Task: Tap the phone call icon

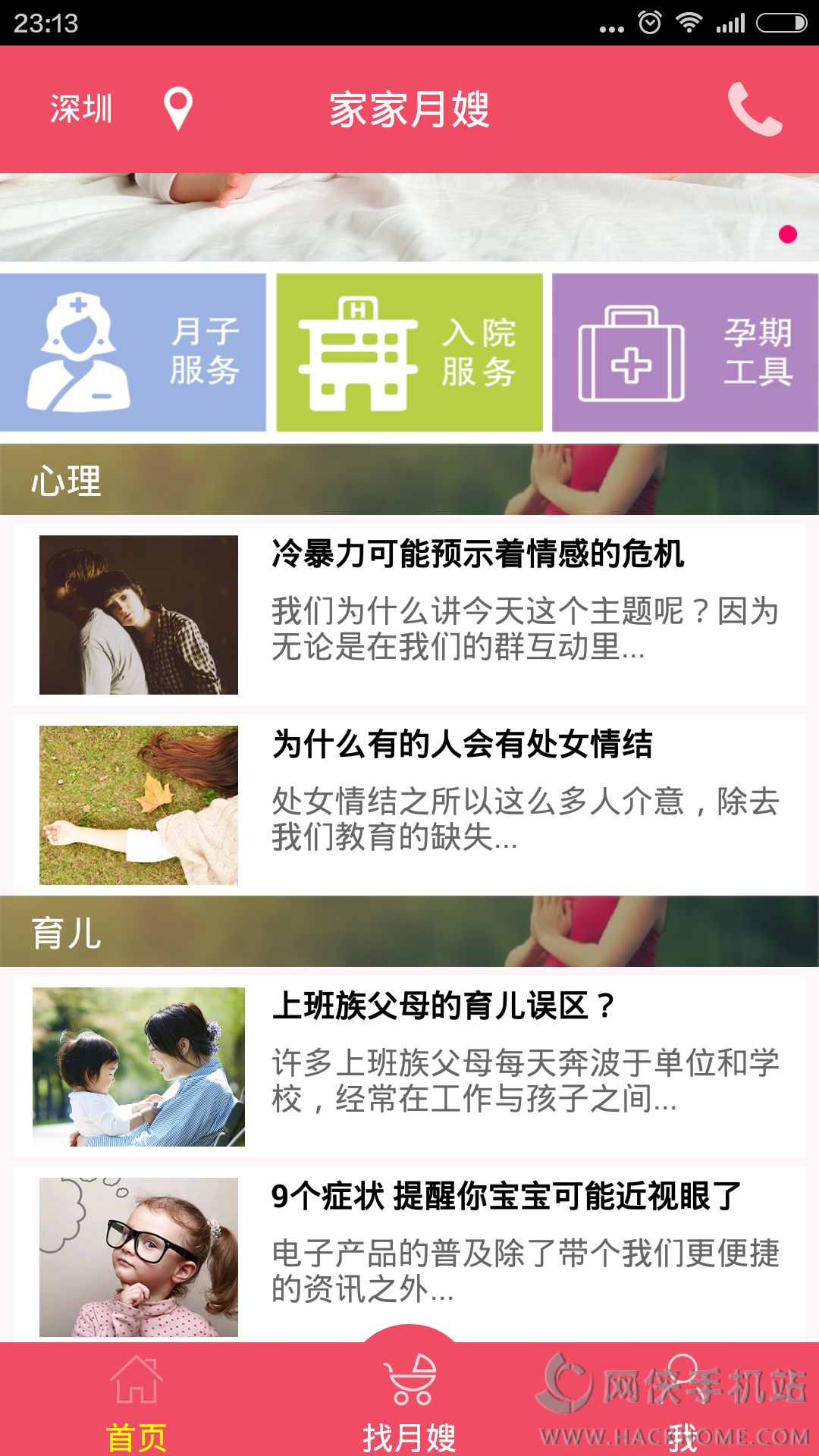Action: [x=754, y=110]
